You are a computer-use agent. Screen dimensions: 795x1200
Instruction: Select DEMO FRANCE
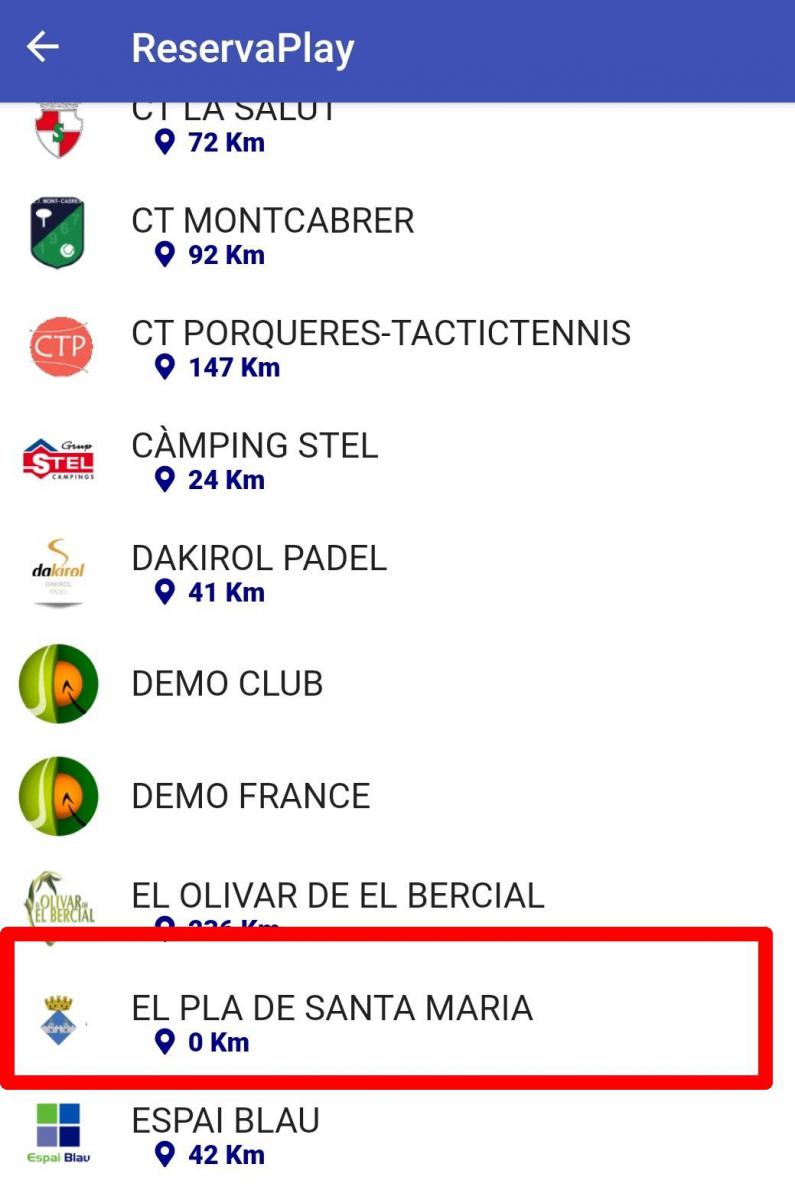pyautogui.click(x=250, y=796)
